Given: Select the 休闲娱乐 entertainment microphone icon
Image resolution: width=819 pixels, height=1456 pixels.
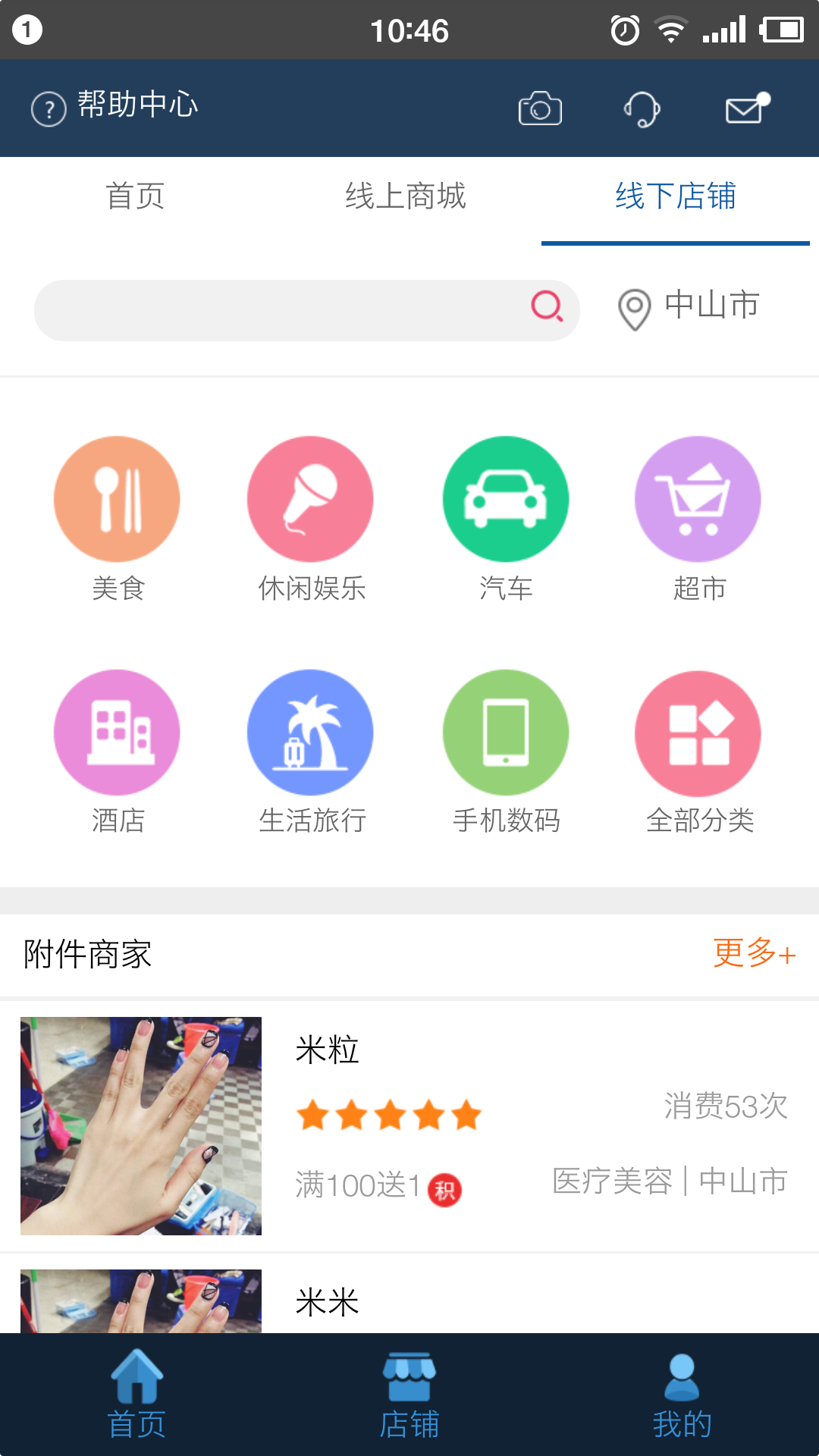Looking at the screenshot, I should 310,498.
